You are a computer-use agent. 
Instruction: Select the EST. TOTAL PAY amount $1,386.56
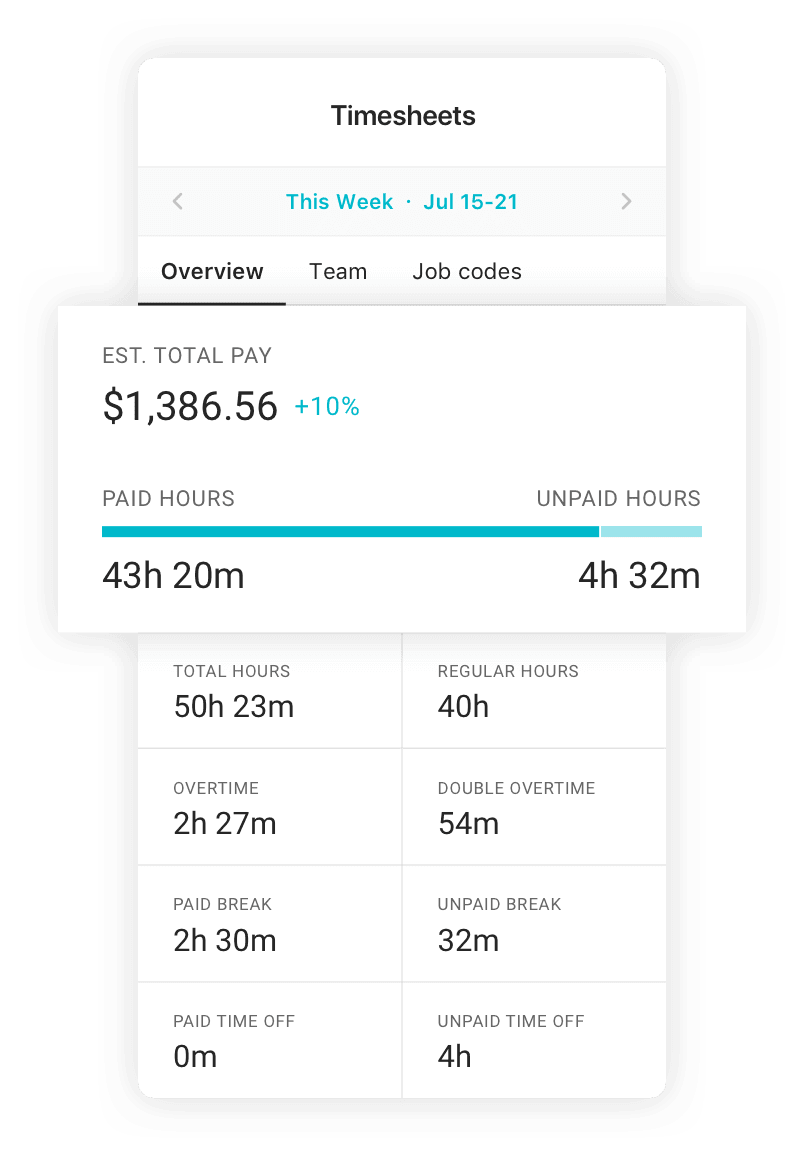(x=190, y=406)
